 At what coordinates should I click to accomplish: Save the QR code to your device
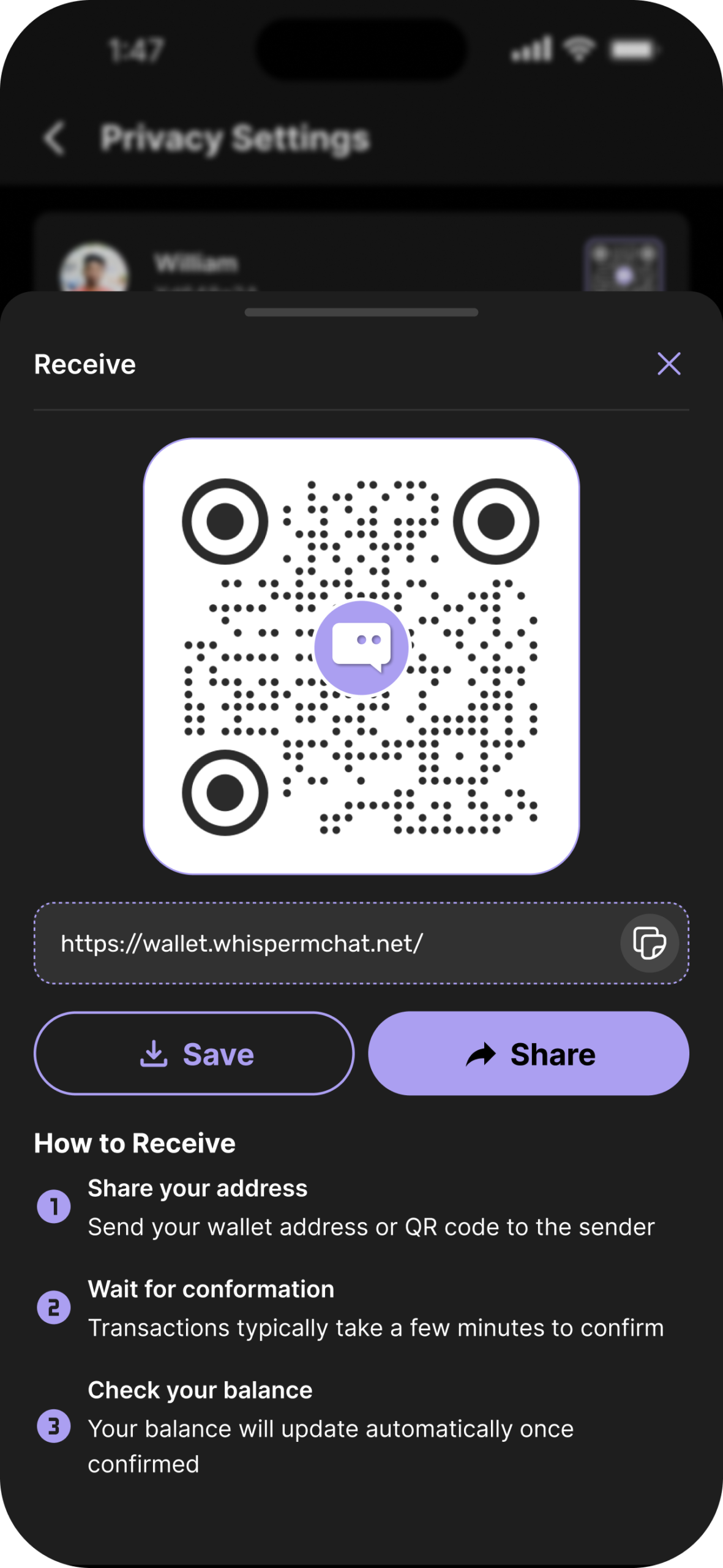(x=194, y=1053)
